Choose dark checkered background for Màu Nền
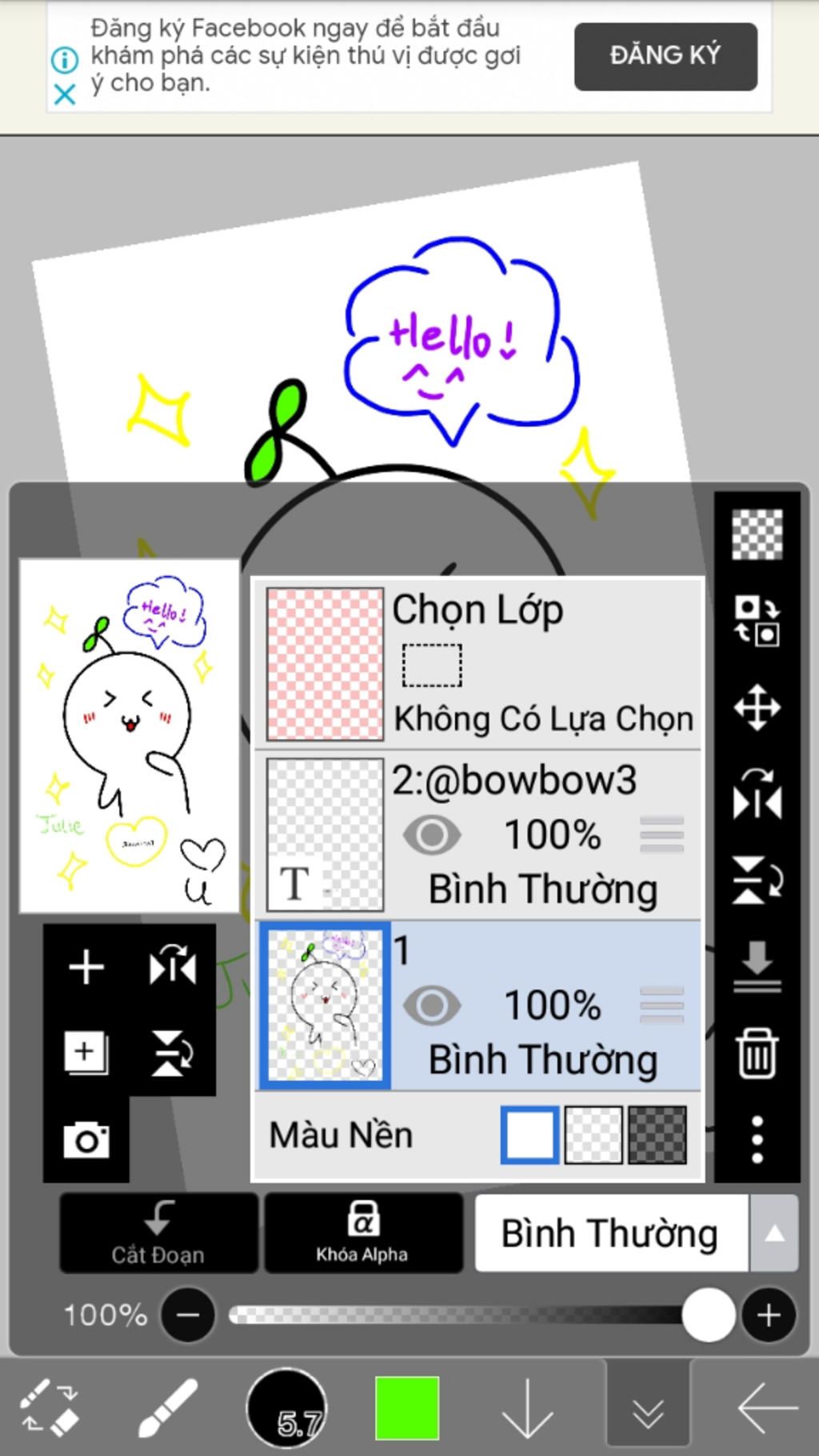Viewport: 819px width, 1456px height. coord(657,1134)
